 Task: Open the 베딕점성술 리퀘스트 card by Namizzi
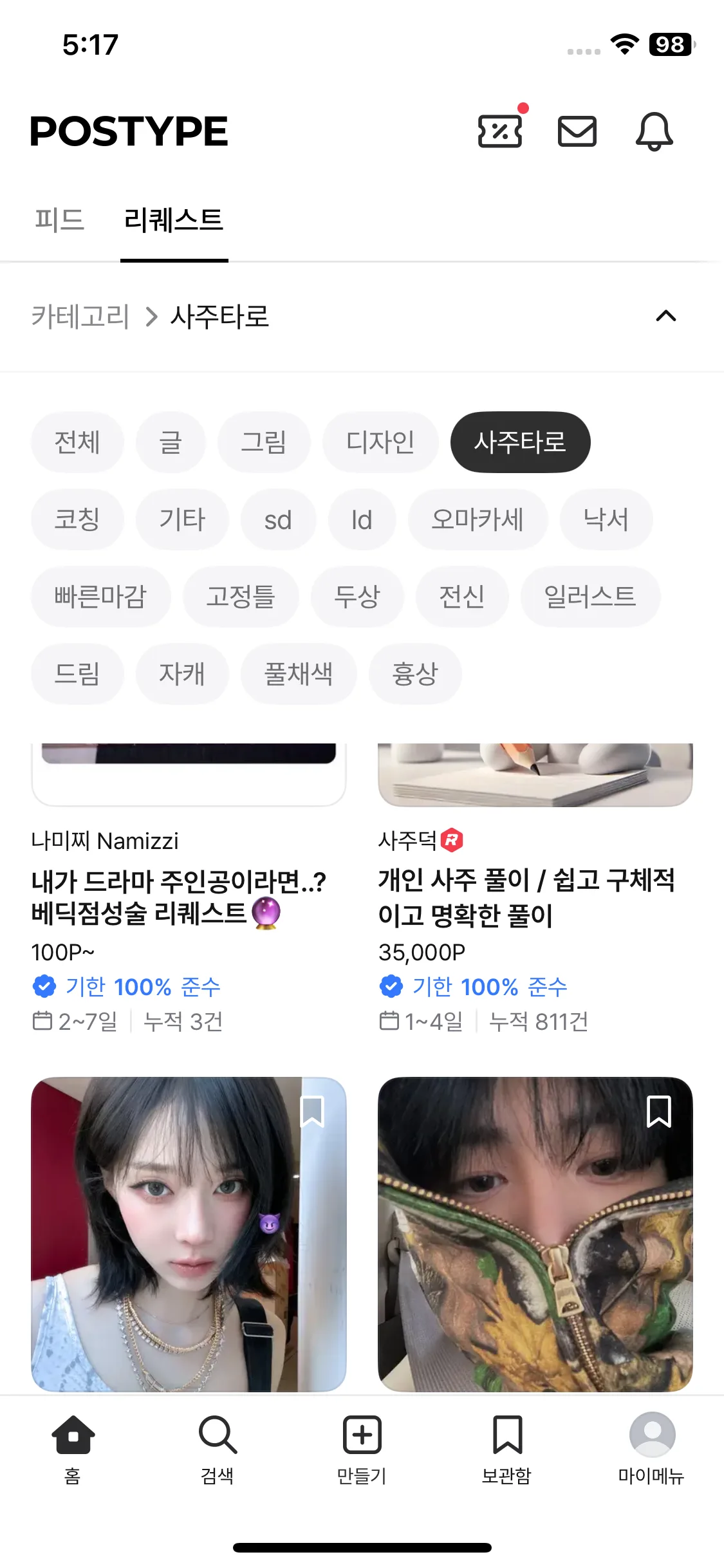179,897
